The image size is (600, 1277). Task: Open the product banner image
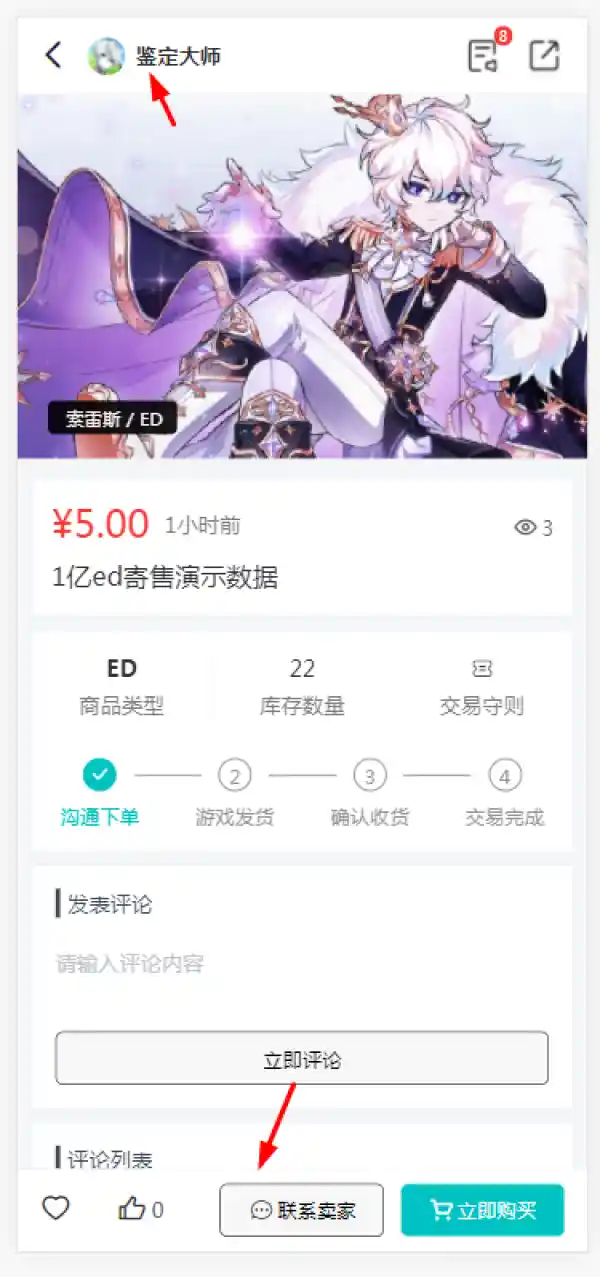point(301,276)
